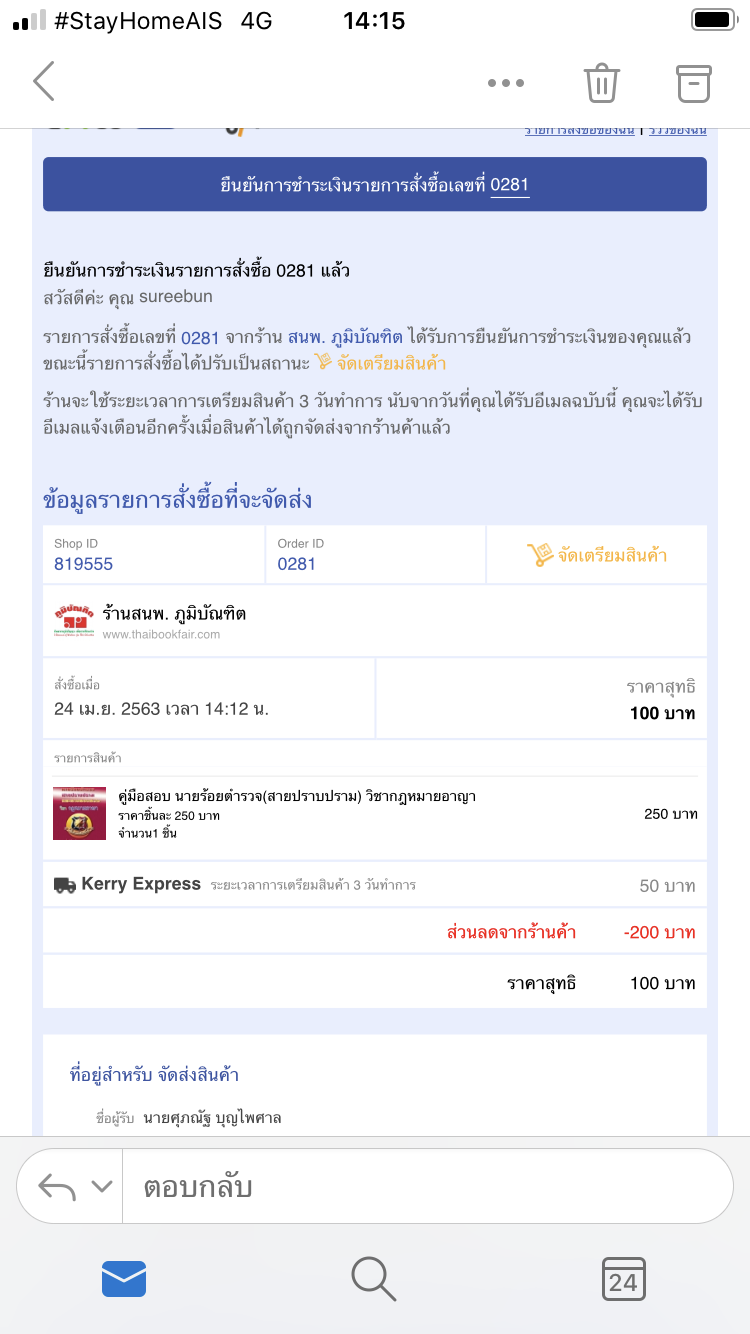Open the Search tab
750x1334 pixels.
(374, 1279)
